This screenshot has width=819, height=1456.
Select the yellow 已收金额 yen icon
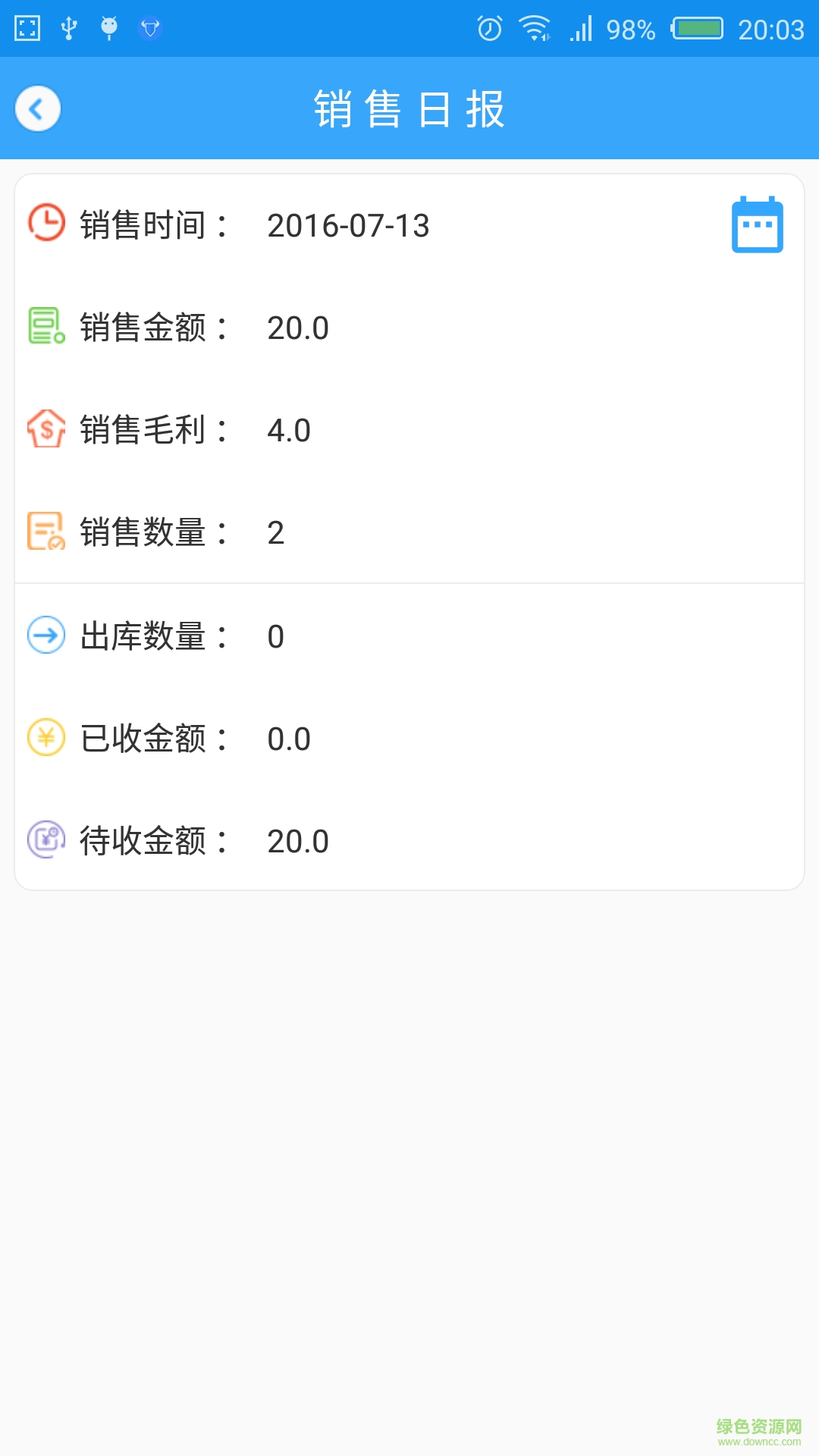45,738
